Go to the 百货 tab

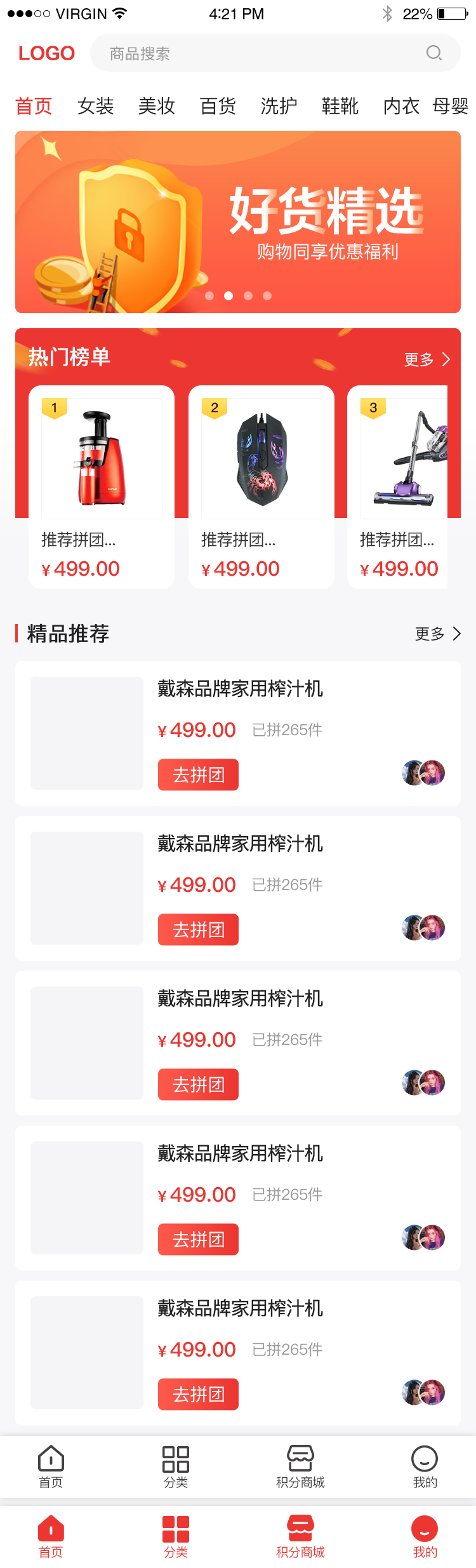pyautogui.click(x=218, y=106)
